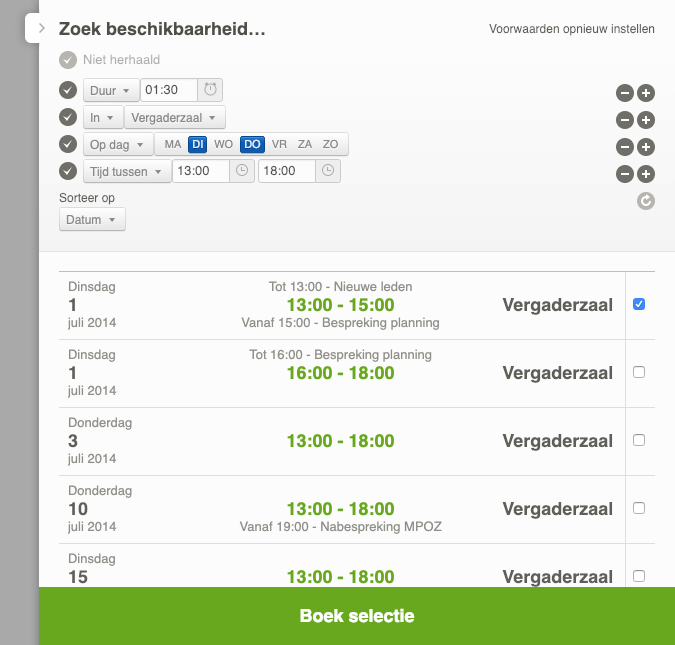Open the Op dag dropdown
The height and width of the screenshot is (645, 675).
tap(117, 145)
